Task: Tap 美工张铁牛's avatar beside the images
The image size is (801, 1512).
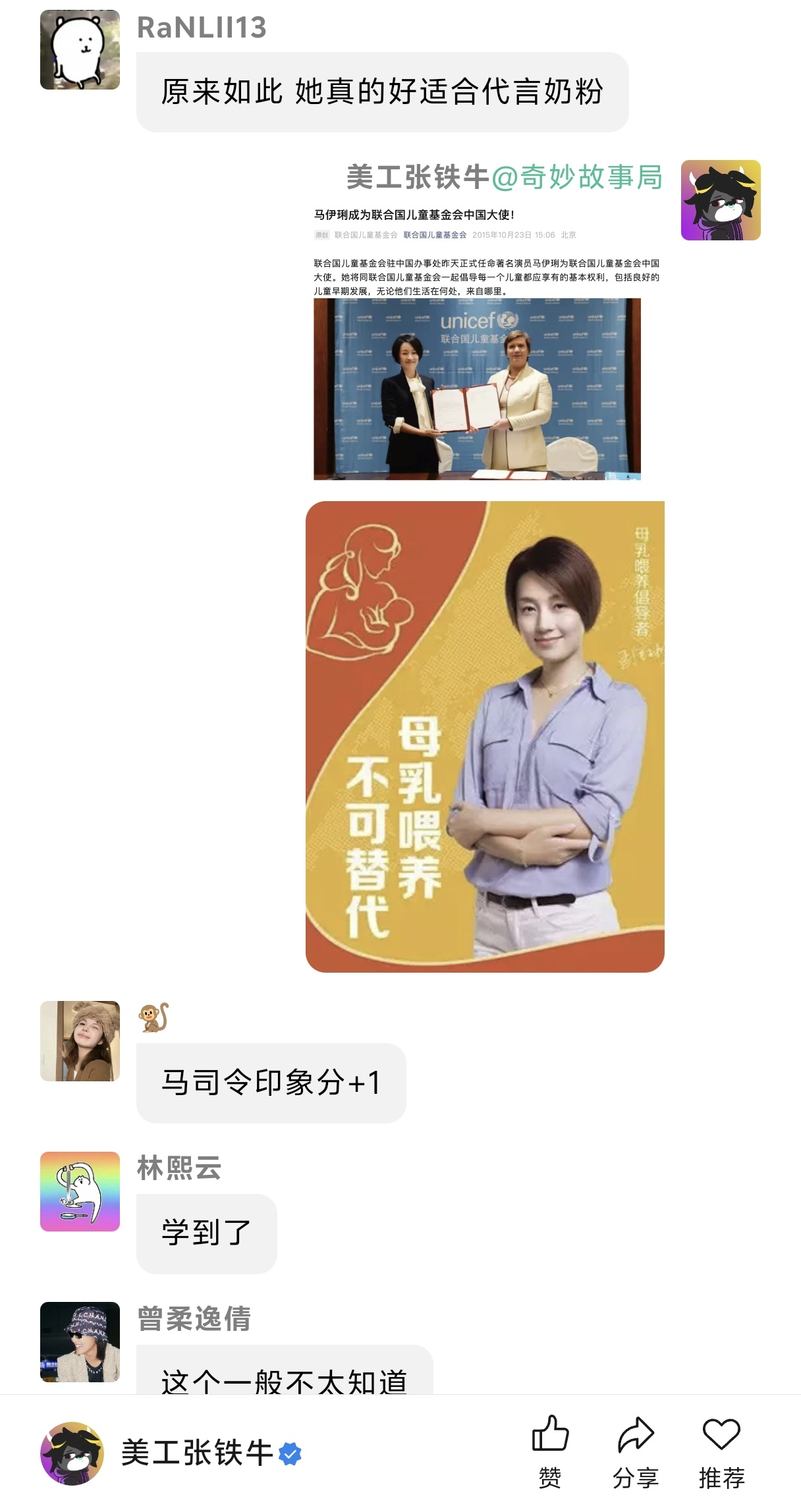Action: tap(721, 200)
